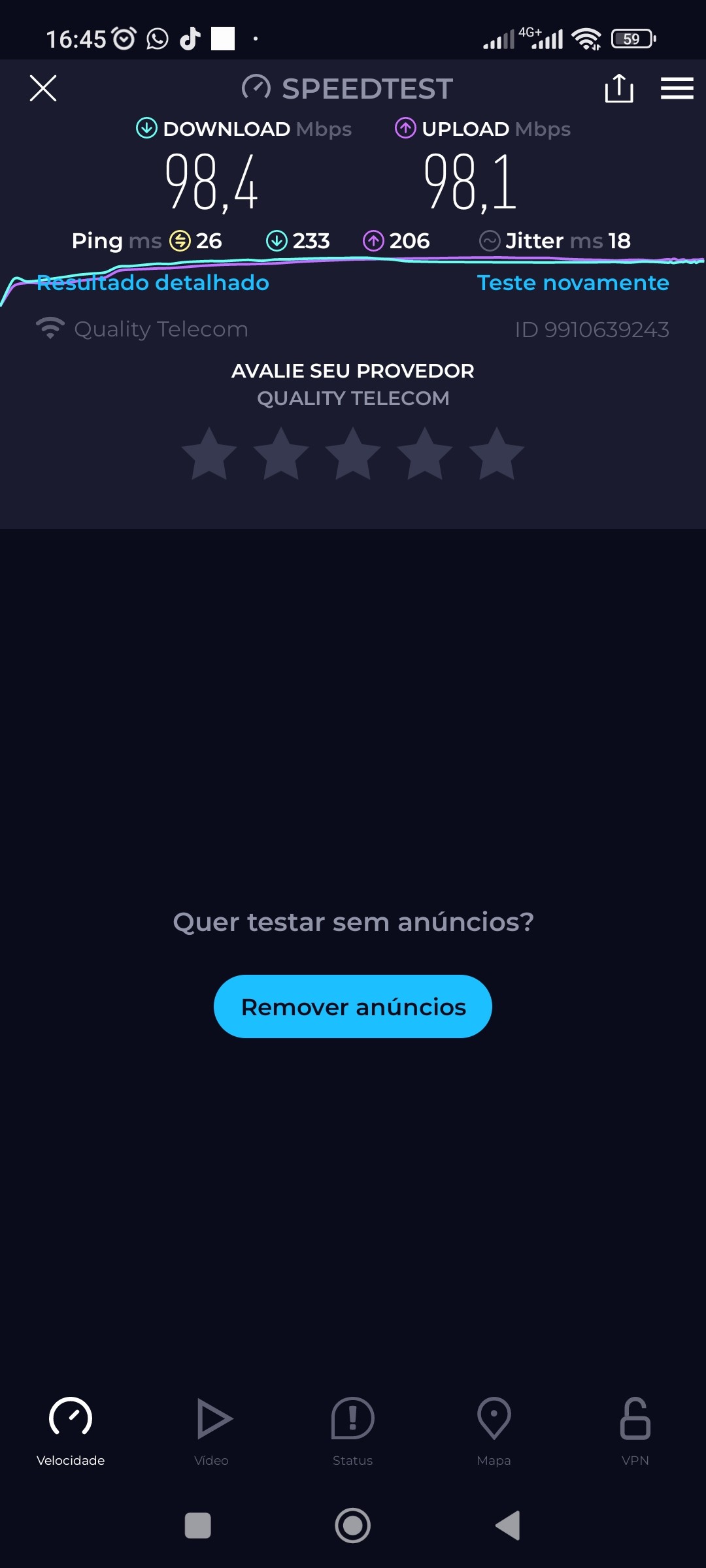Share the speed test result
This screenshot has height=1568, width=706.
618,88
